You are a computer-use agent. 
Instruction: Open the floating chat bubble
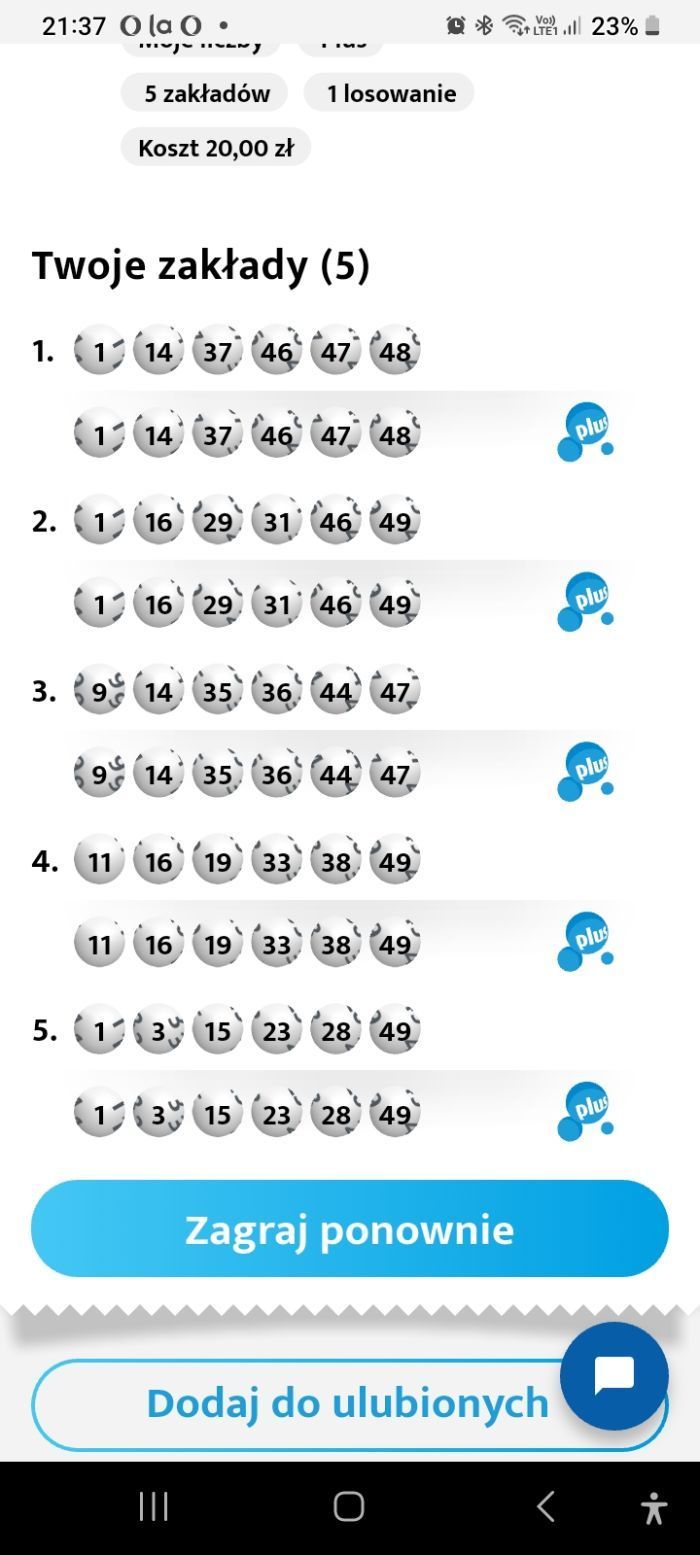[x=614, y=1376]
